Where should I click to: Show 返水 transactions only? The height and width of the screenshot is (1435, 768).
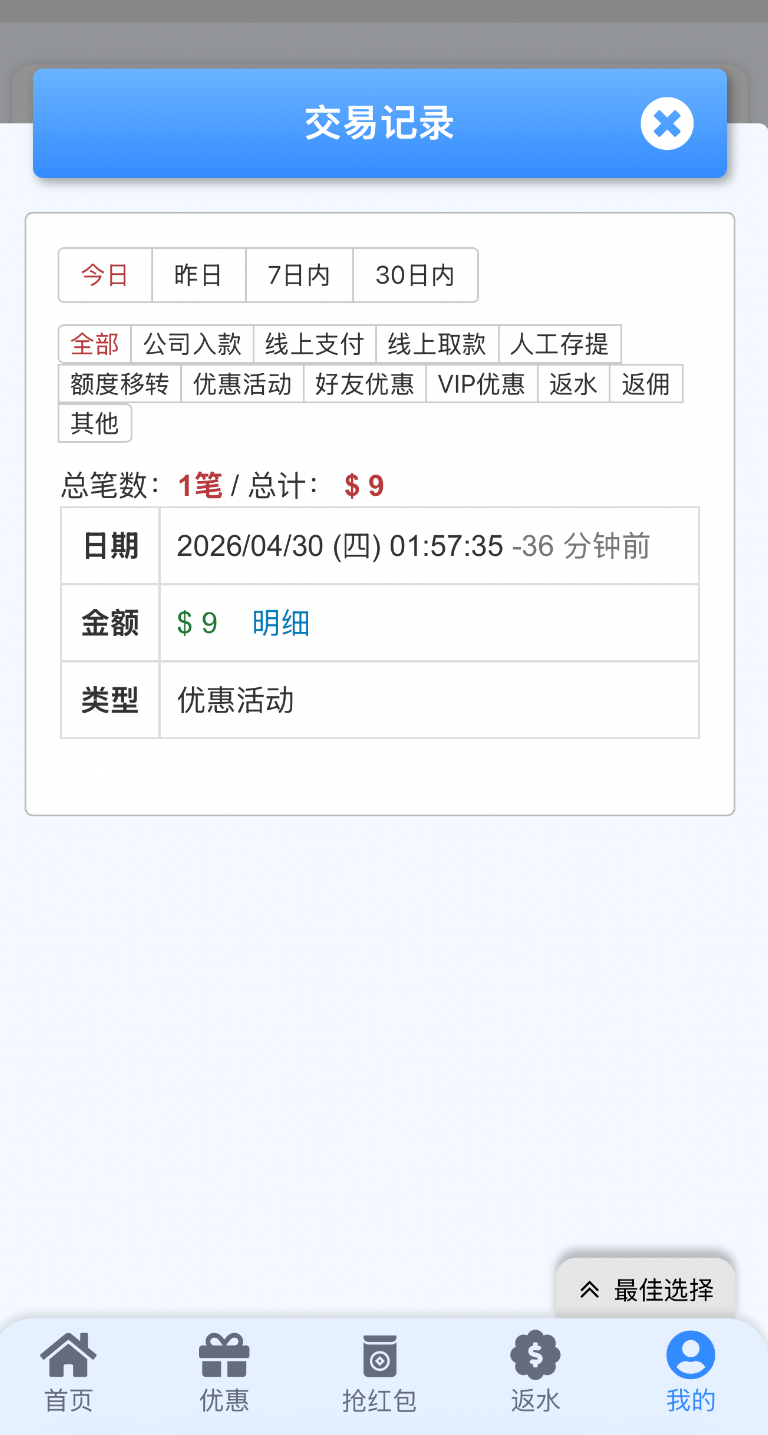[x=573, y=384]
